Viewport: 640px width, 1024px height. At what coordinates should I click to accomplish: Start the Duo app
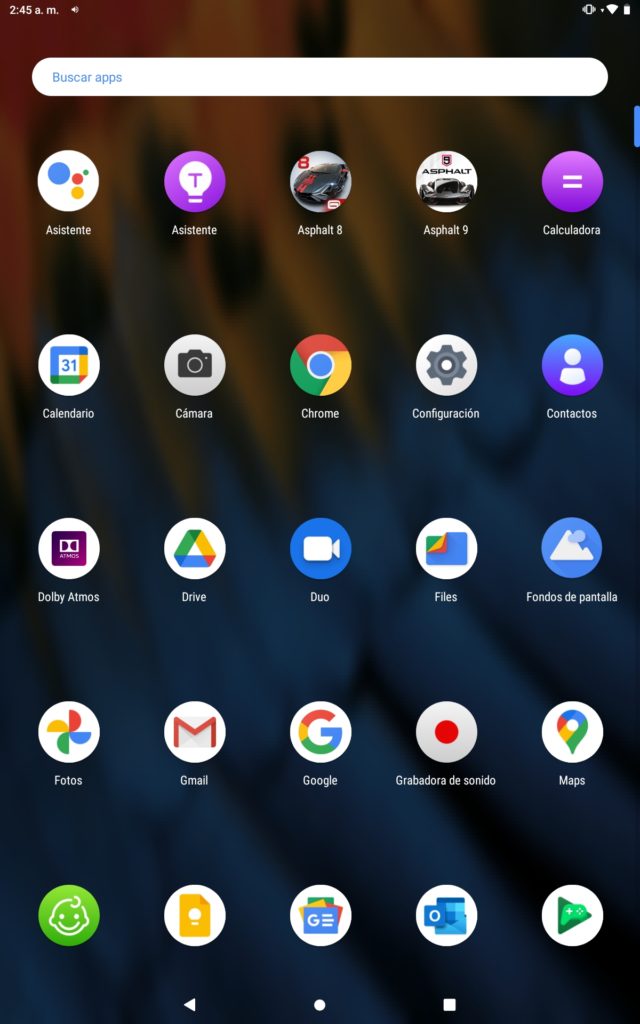320,548
